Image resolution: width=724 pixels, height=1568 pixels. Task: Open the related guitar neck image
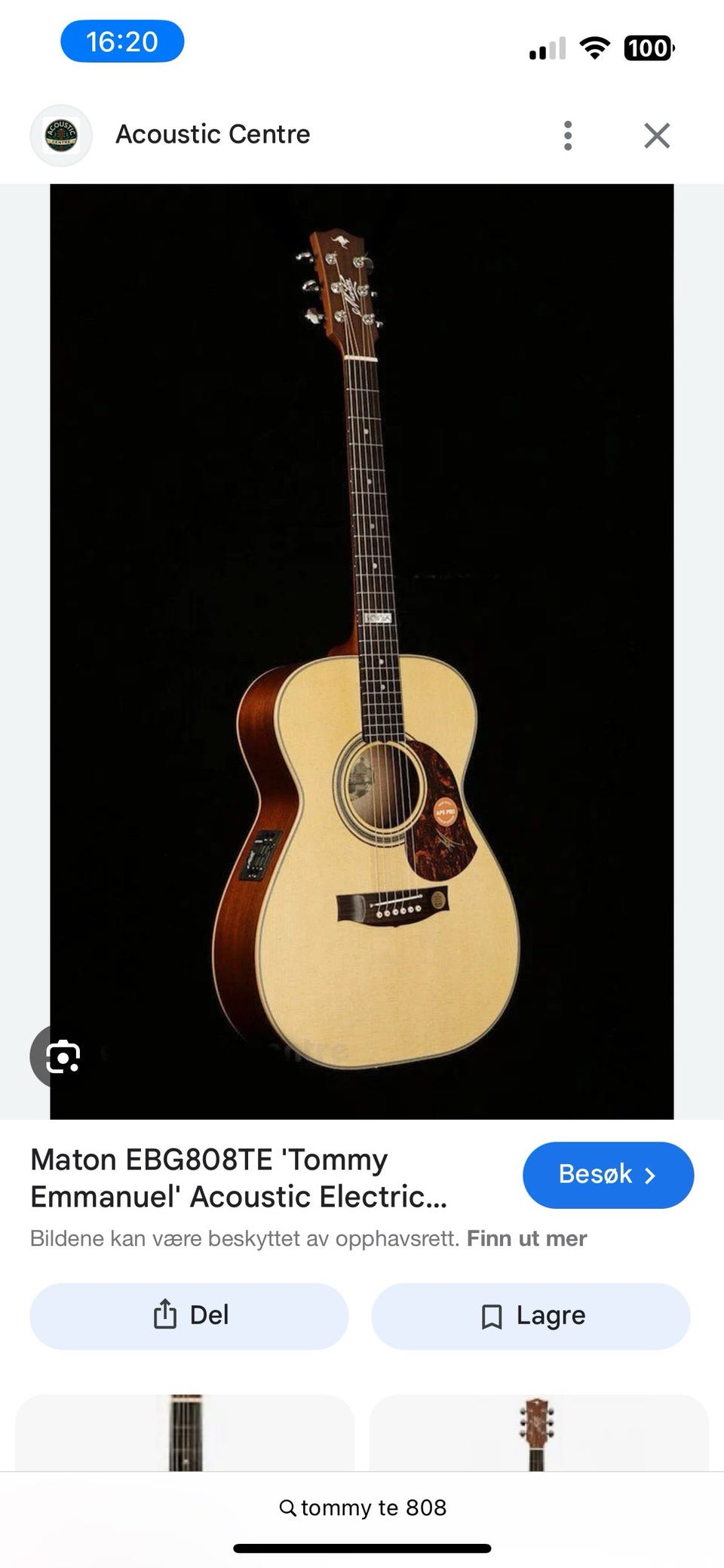tap(185, 1432)
